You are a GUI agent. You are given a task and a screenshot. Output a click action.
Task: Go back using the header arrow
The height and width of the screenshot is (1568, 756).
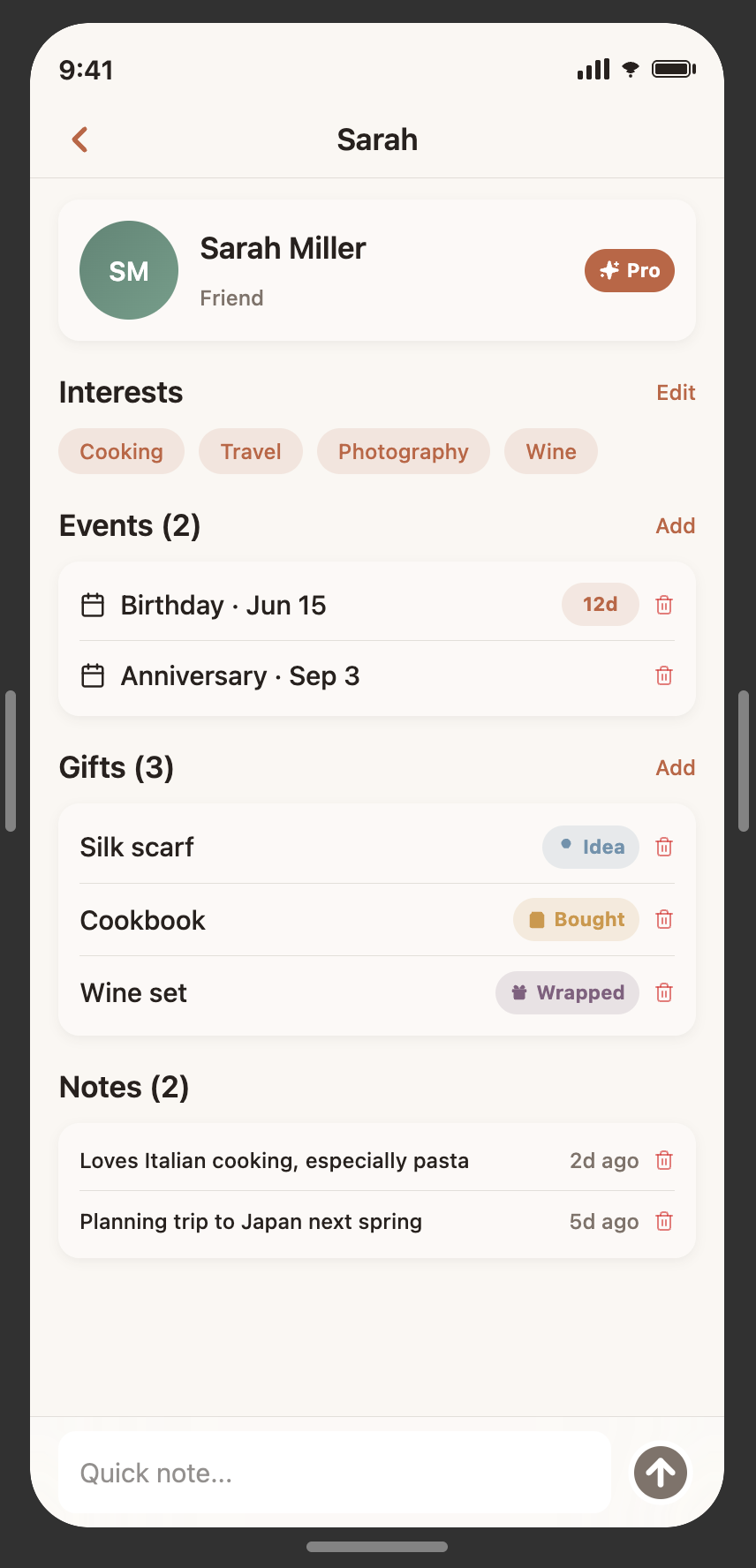pyautogui.click(x=79, y=139)
